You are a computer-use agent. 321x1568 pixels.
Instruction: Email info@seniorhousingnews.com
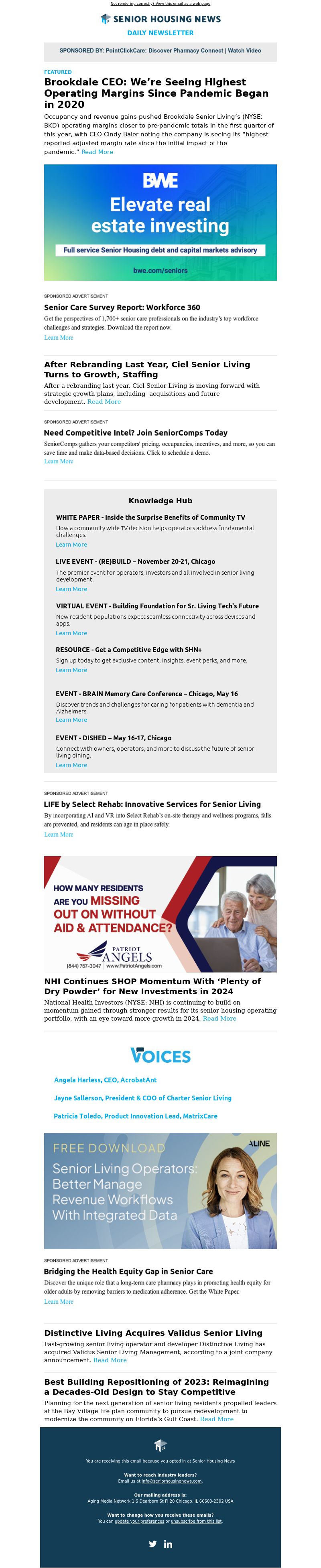click(x=172, y=1481)
